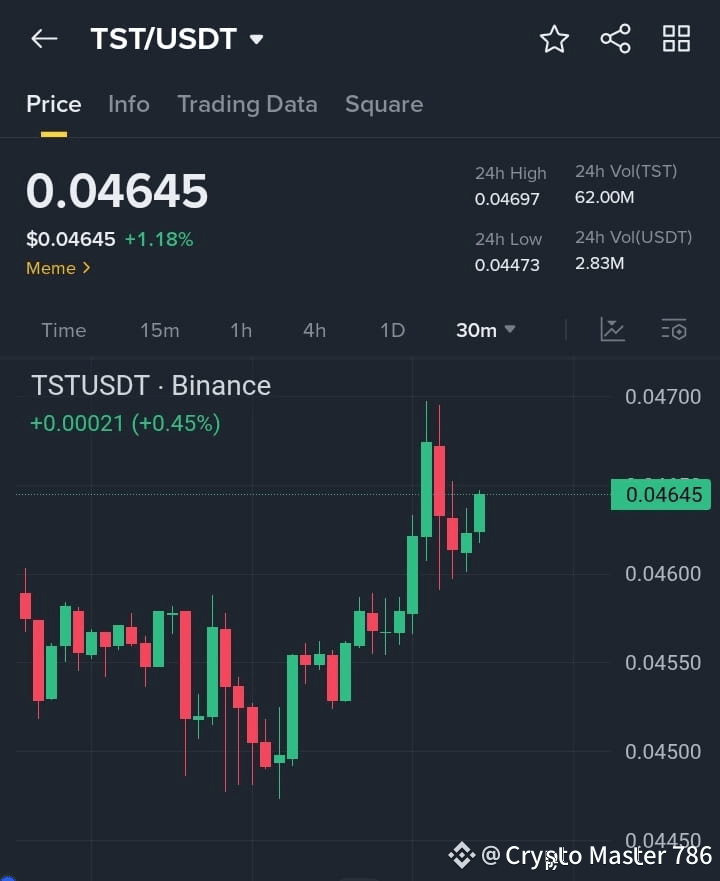Image resolution: width=720 pixels, height=881 pixels.
Task: Open the share icon for TST/USDT
Action: coord(615,39)
